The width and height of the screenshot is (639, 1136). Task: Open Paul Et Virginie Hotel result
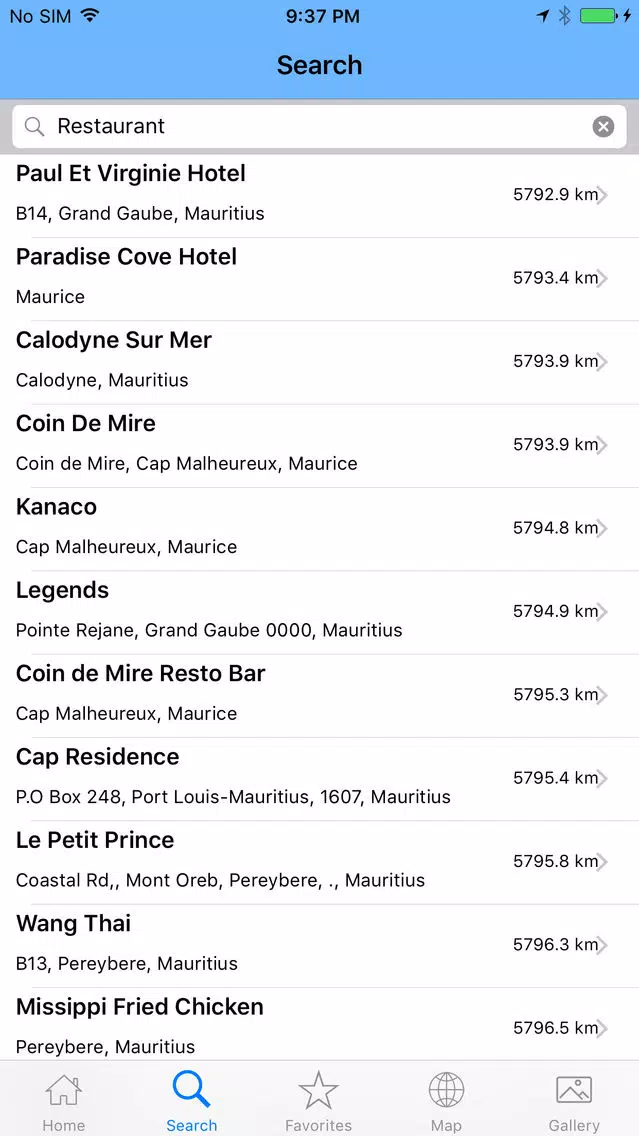pos(320,196)
